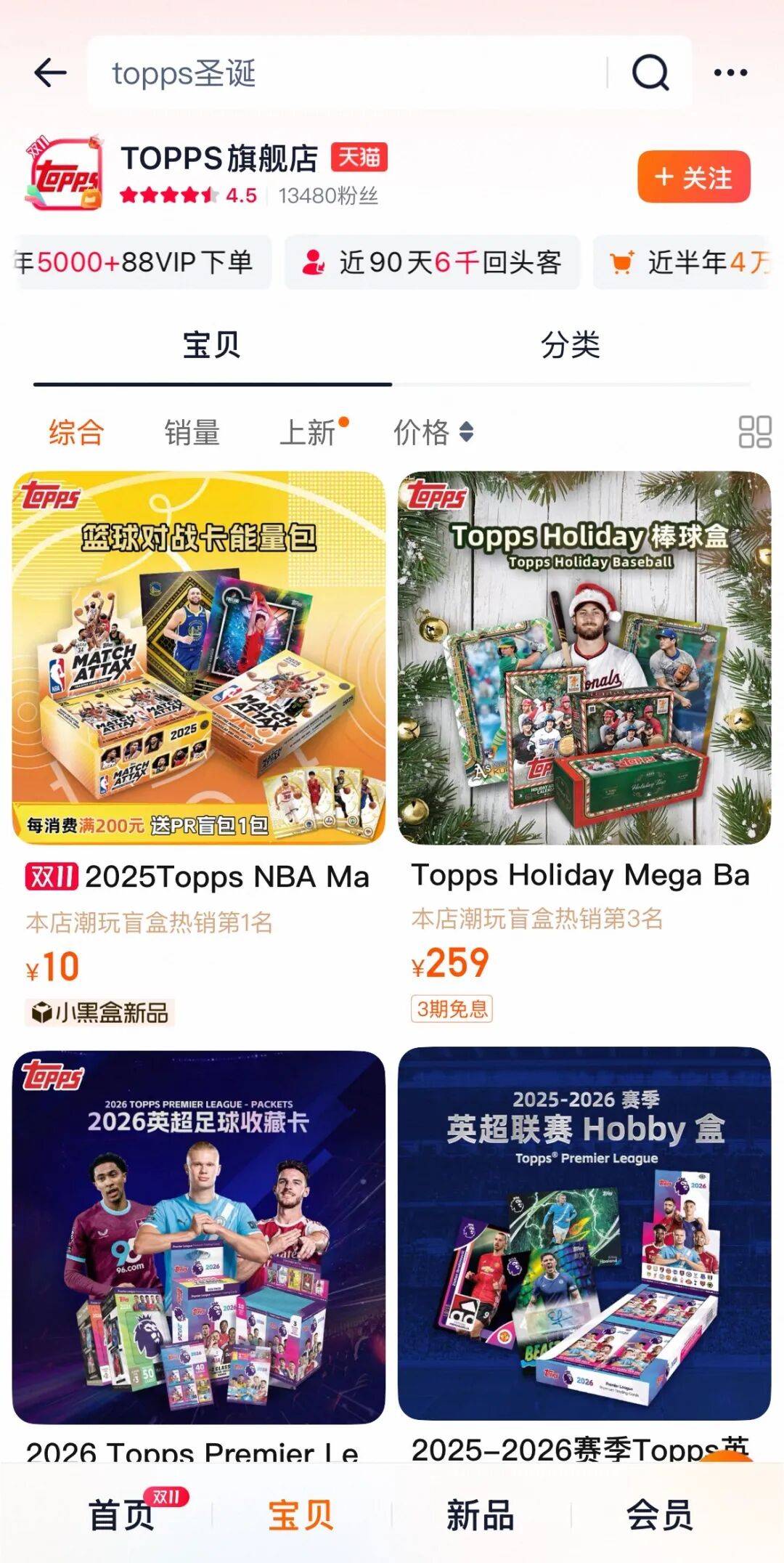The image size is (784, 1563).
Task: Go back using the top-left arrow
Action: [50, 73]
